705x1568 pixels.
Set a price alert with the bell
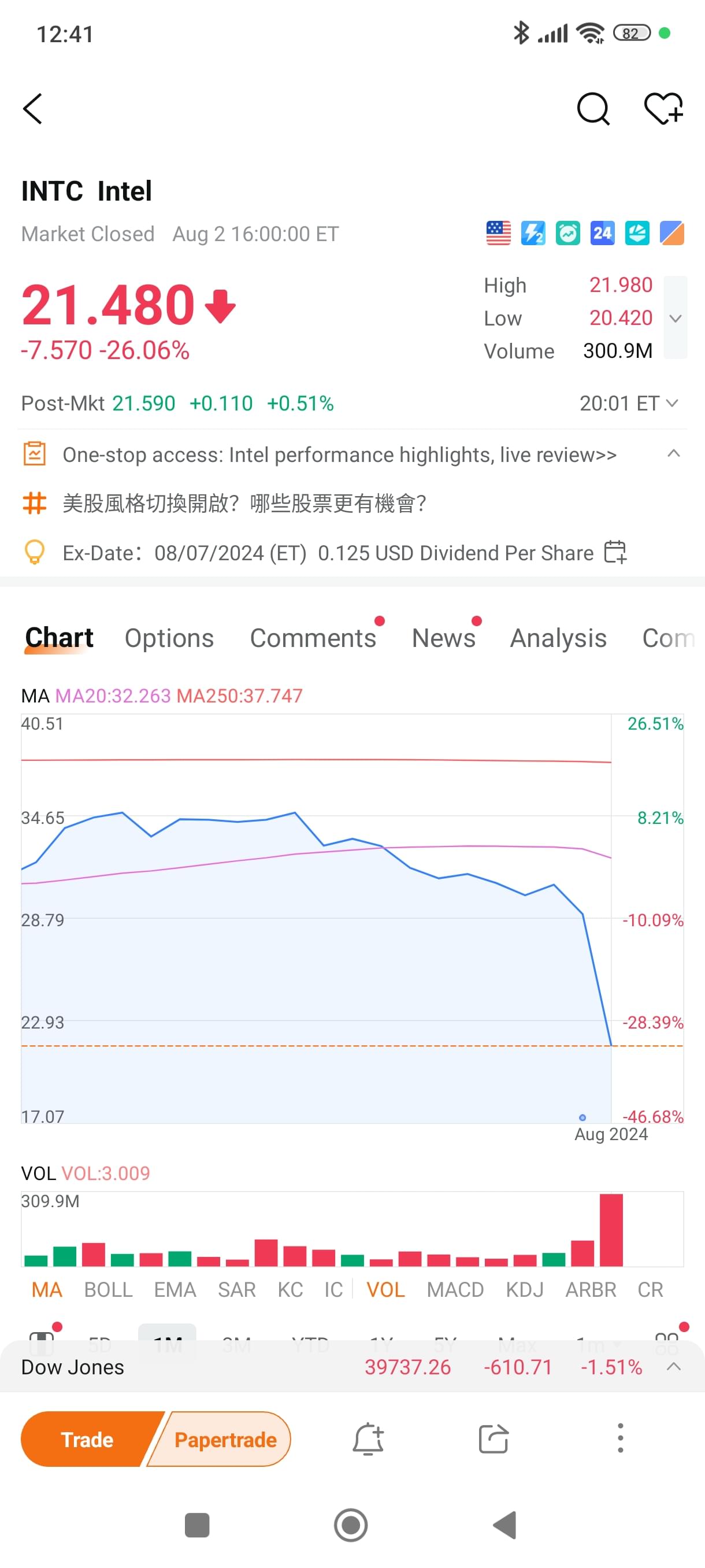(x=368, y=1439)
